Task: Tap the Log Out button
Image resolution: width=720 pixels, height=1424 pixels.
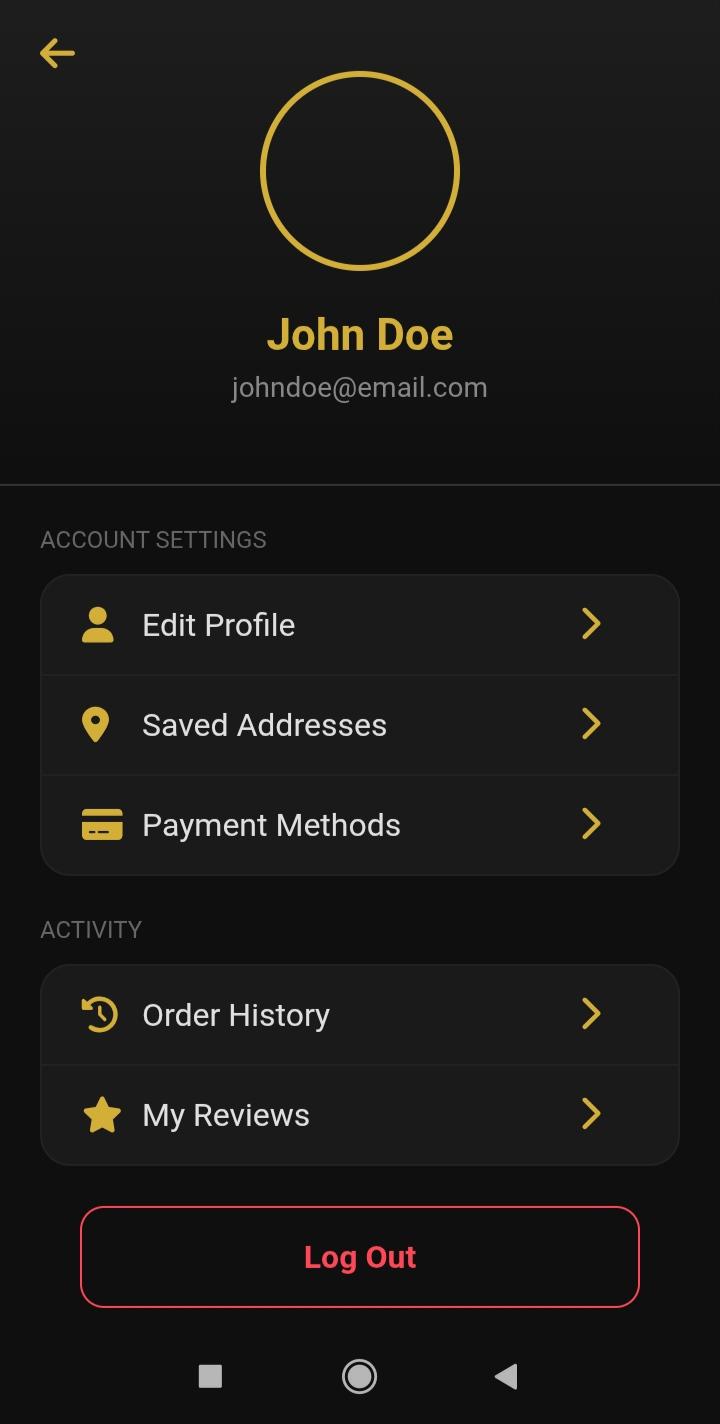Action: (359, 1257)
